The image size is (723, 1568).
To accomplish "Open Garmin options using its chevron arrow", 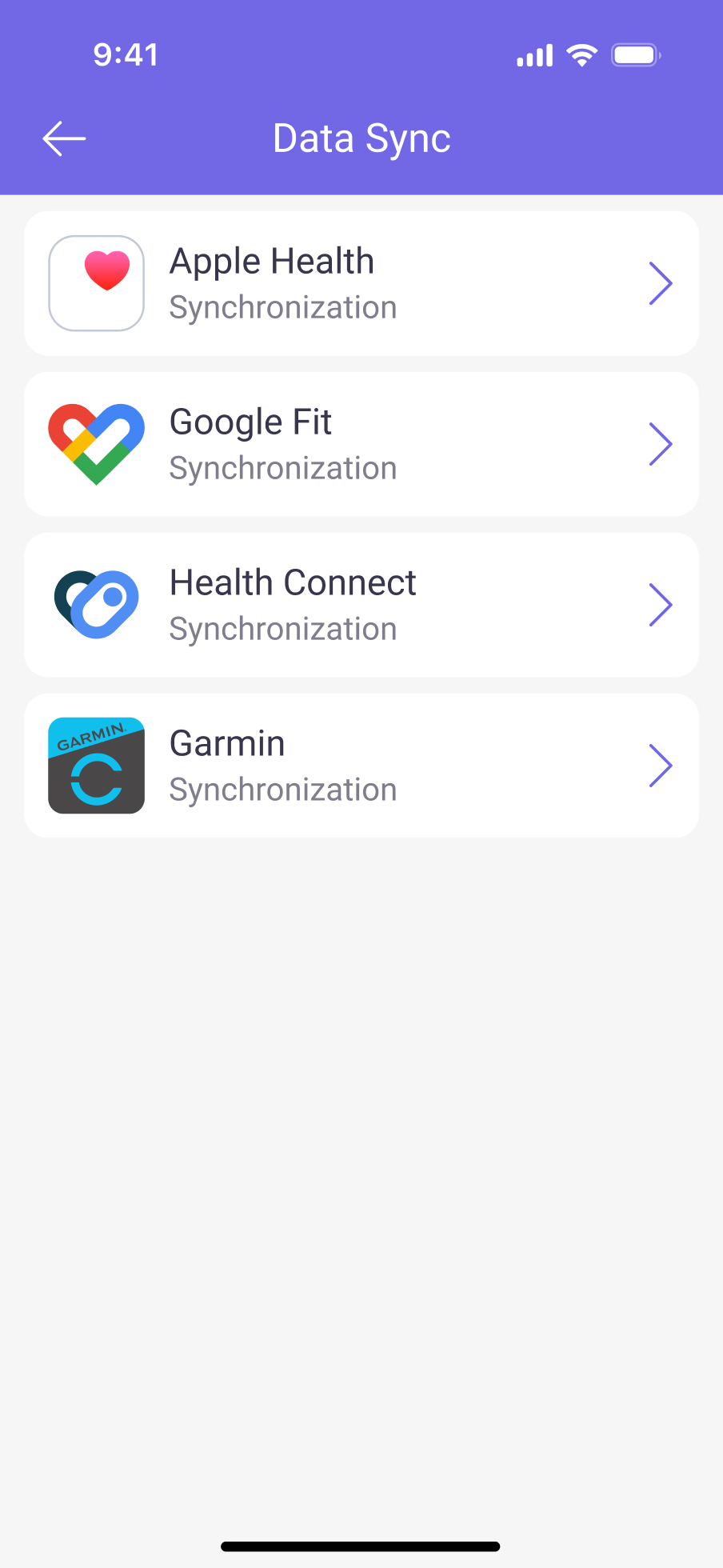I will (x=661, y=765).
